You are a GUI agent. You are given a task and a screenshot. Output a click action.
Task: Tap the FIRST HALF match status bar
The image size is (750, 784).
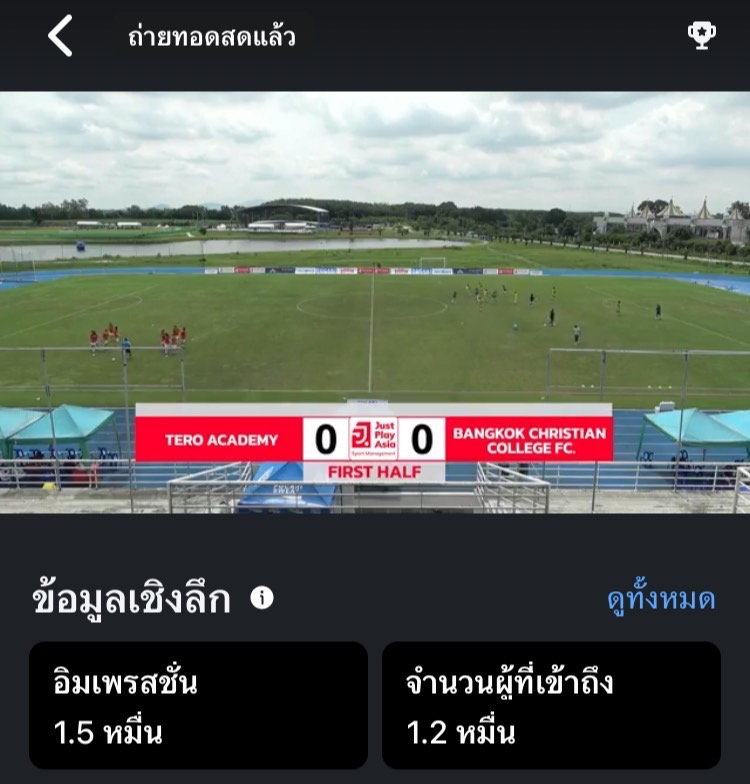[375, 470]
